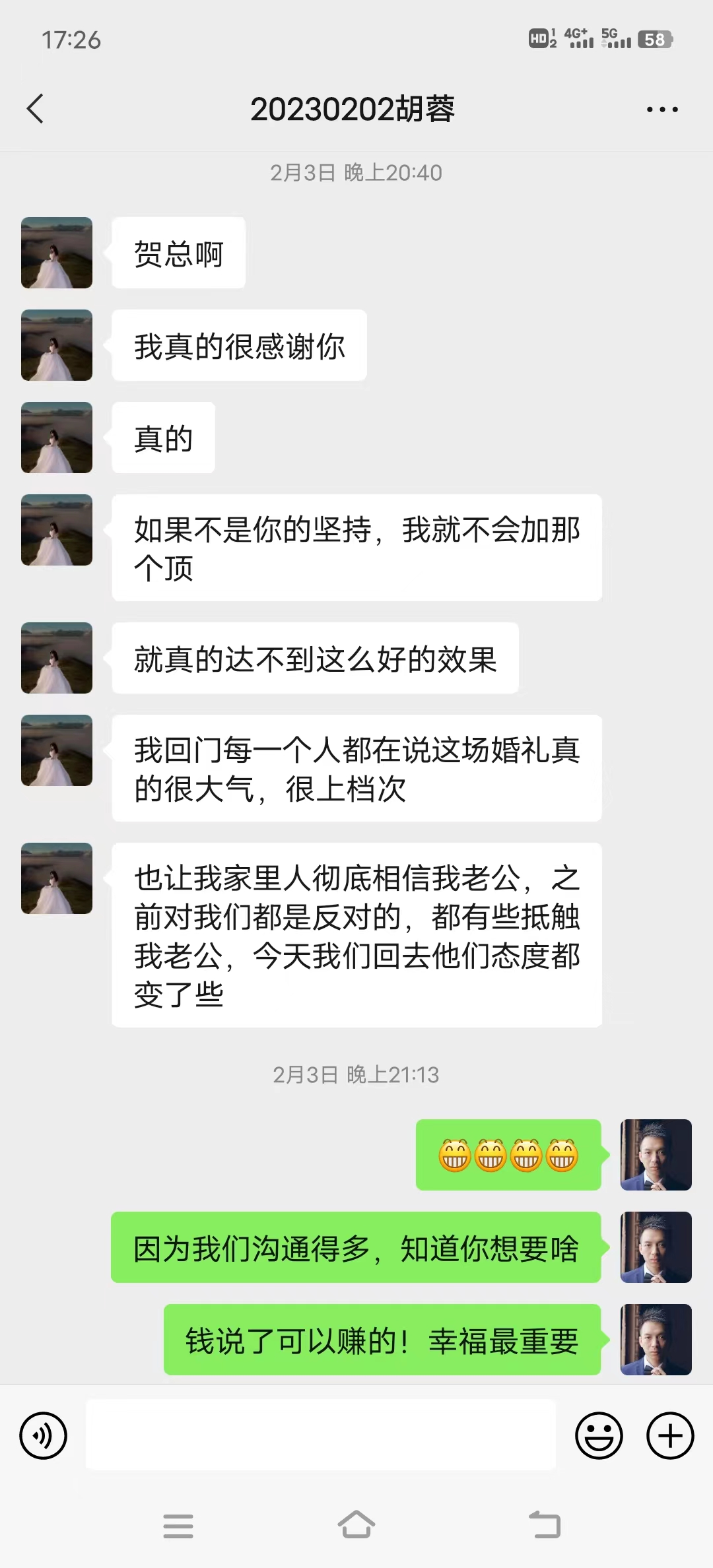This screenshot has height=1568, width=713.
Task: Tap system home button
Action: point(356,1525)
